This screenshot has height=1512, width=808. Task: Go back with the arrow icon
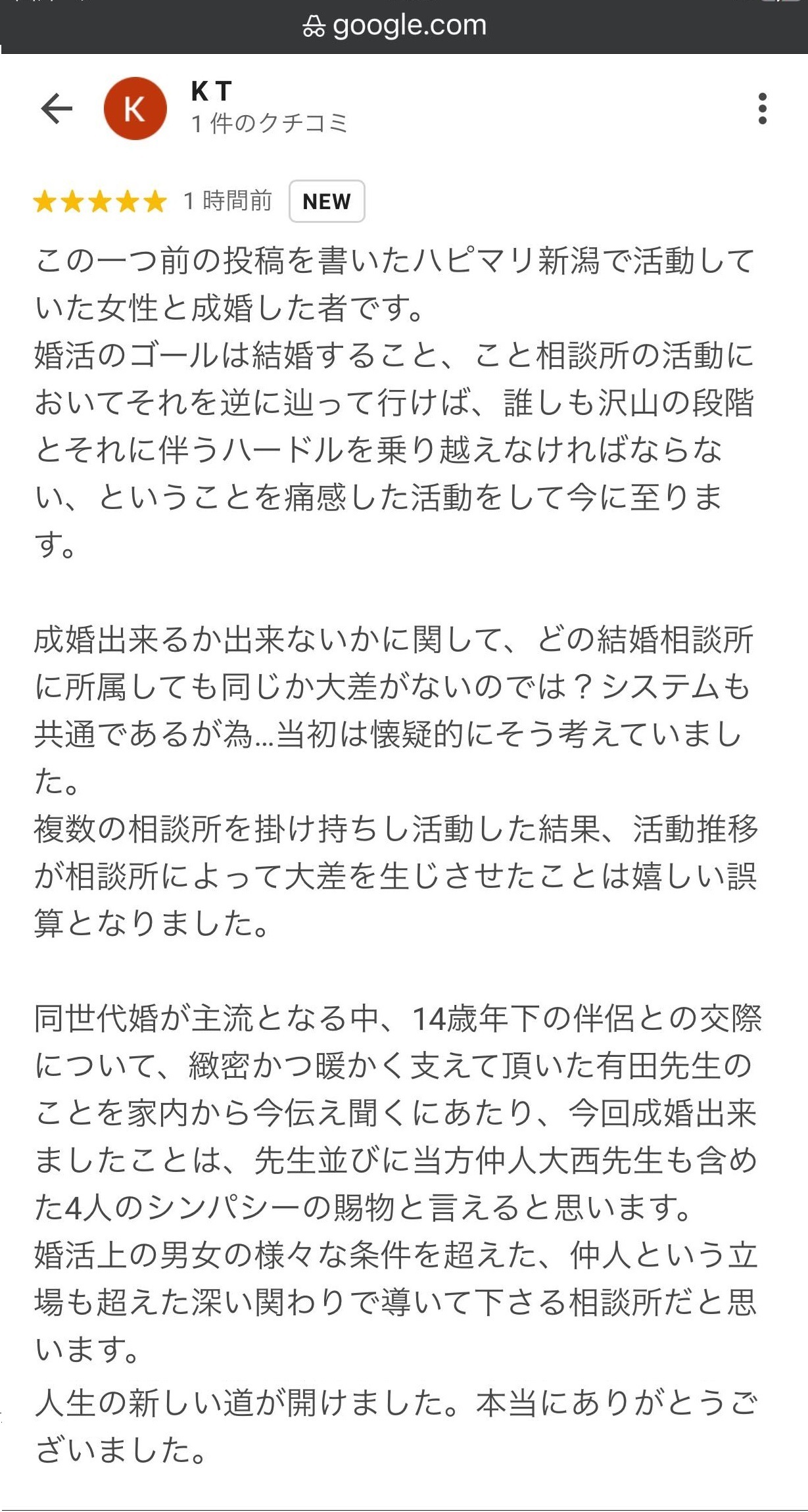click(57, 108)
